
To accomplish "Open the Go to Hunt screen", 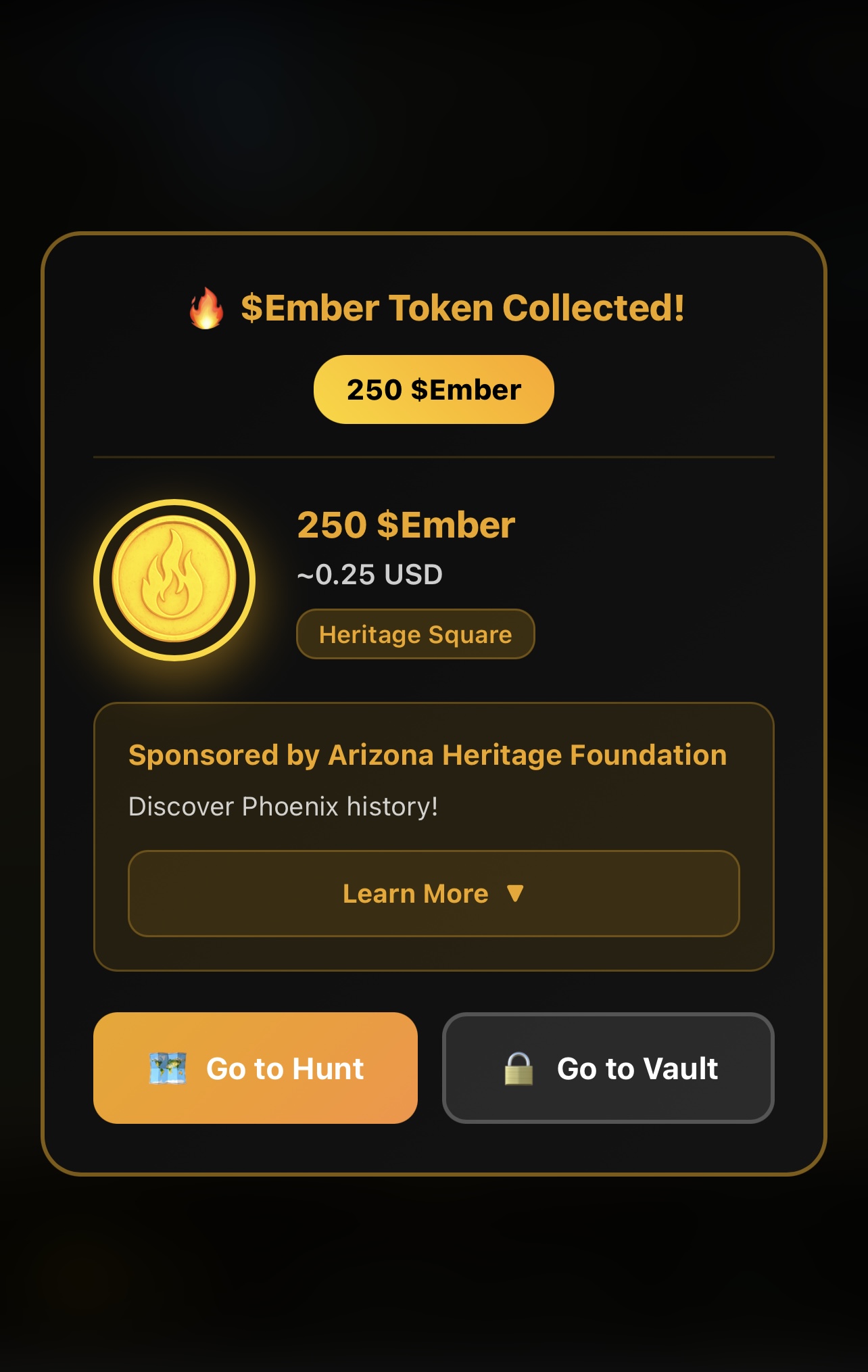I will tap(256, 1067).
